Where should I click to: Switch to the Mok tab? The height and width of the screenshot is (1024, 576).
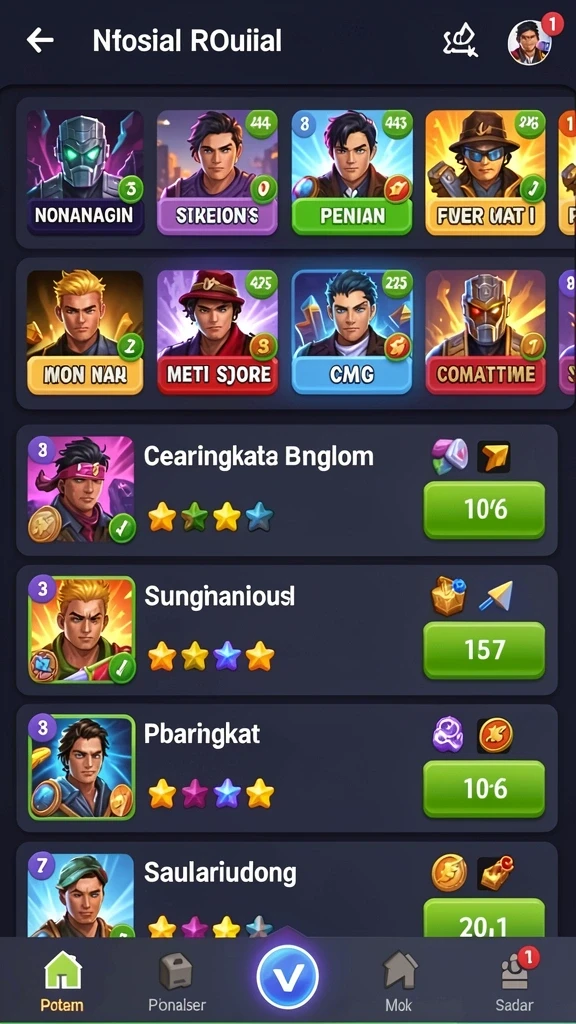click(399, 982)
